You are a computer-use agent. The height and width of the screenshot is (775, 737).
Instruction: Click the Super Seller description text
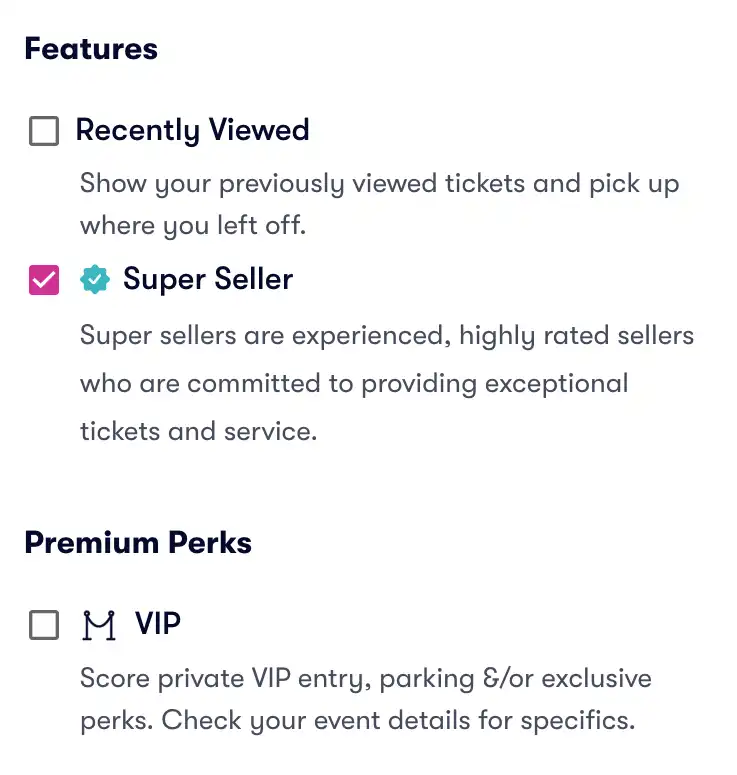point(385,383)
